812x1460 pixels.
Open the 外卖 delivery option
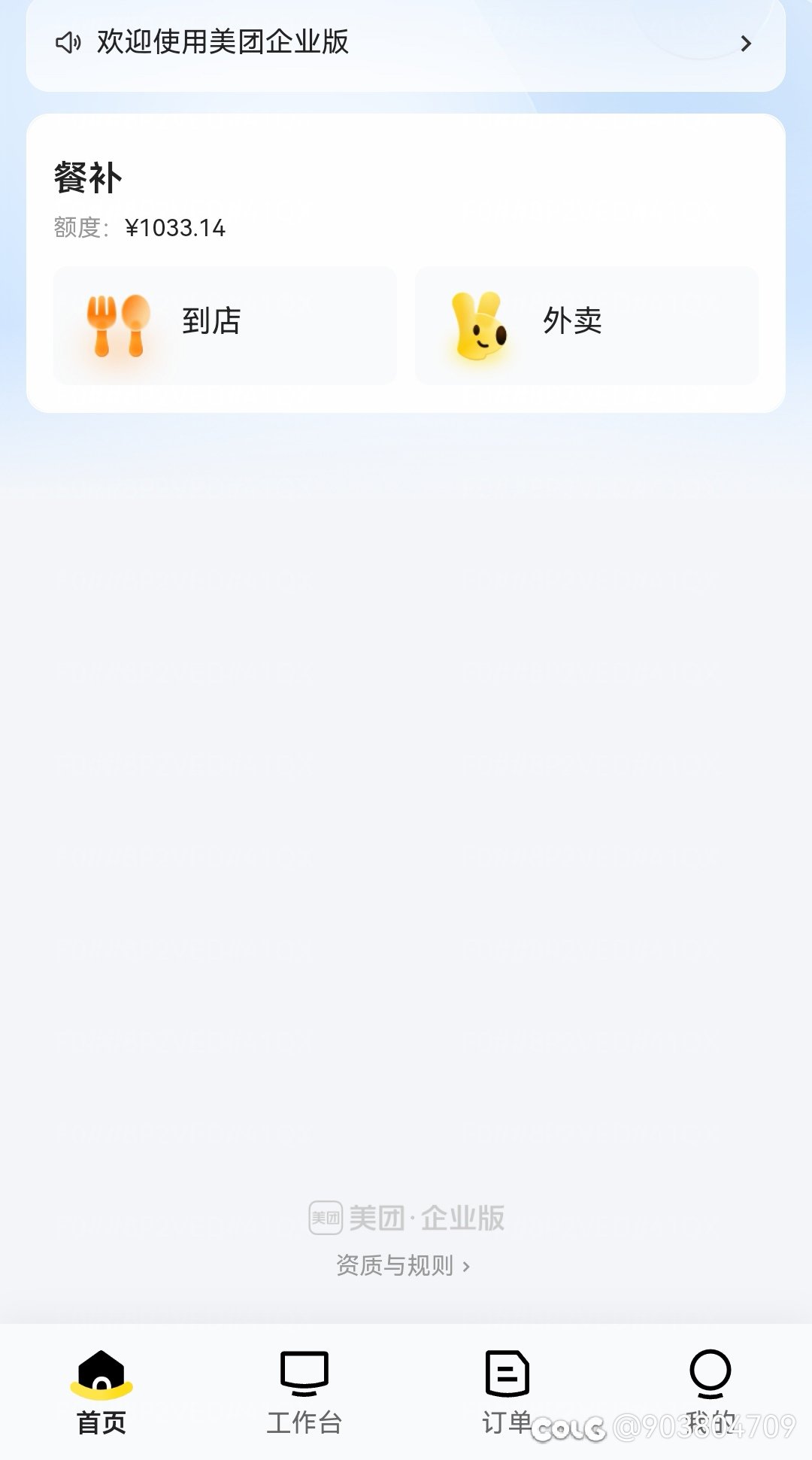pyautogui.click(x=586, y=325)
